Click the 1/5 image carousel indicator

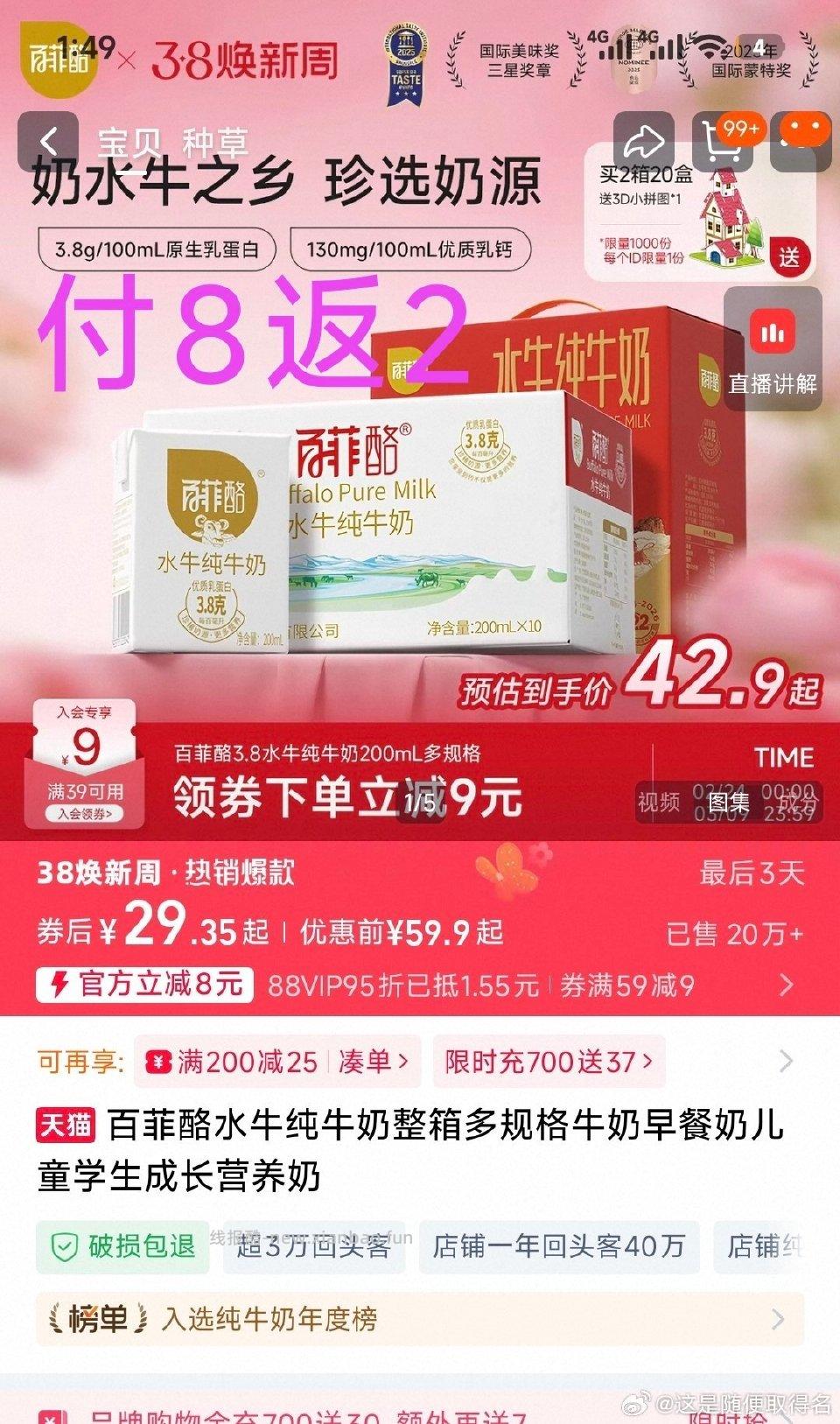pos(420,802)
